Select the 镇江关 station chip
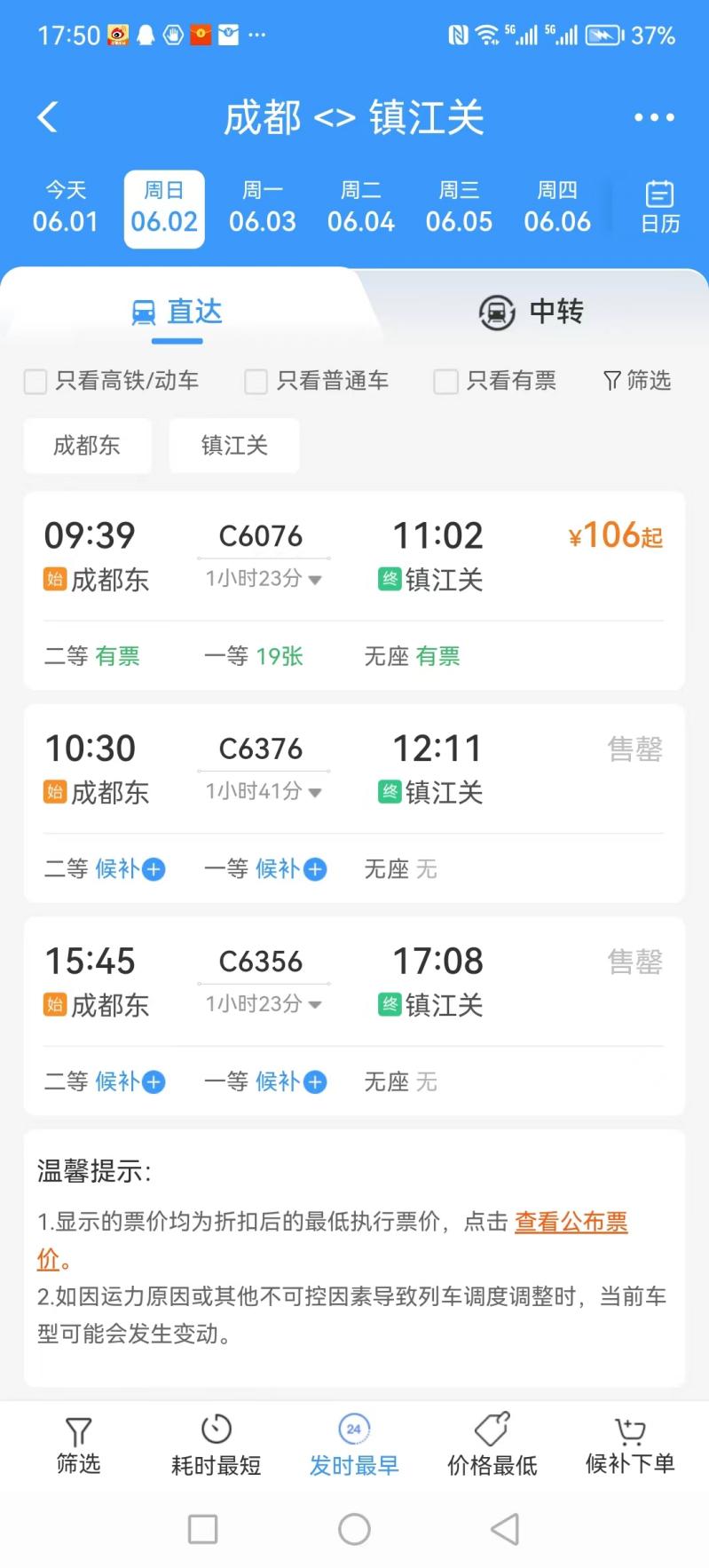The width and height of the screenshot is (709, 1568). [x=234, y=445]
